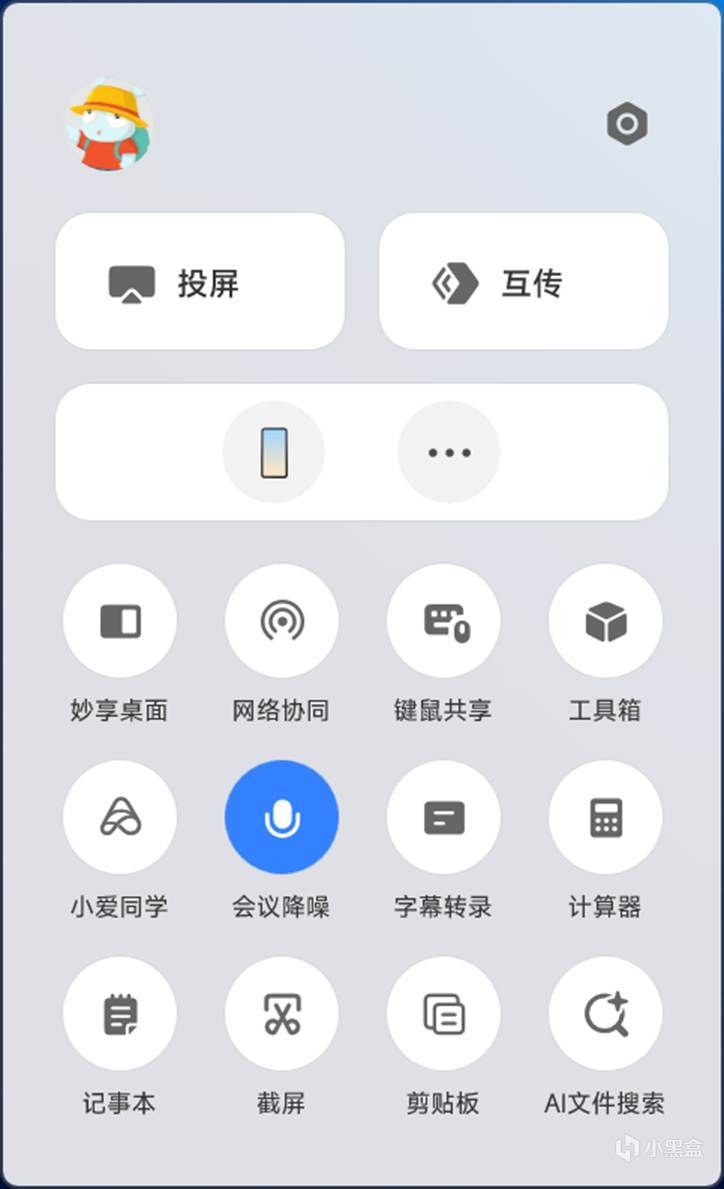Toggle 妙享桌面
Image resolution: width=724 pixels, height=1189 pixels.
(120, 621)
